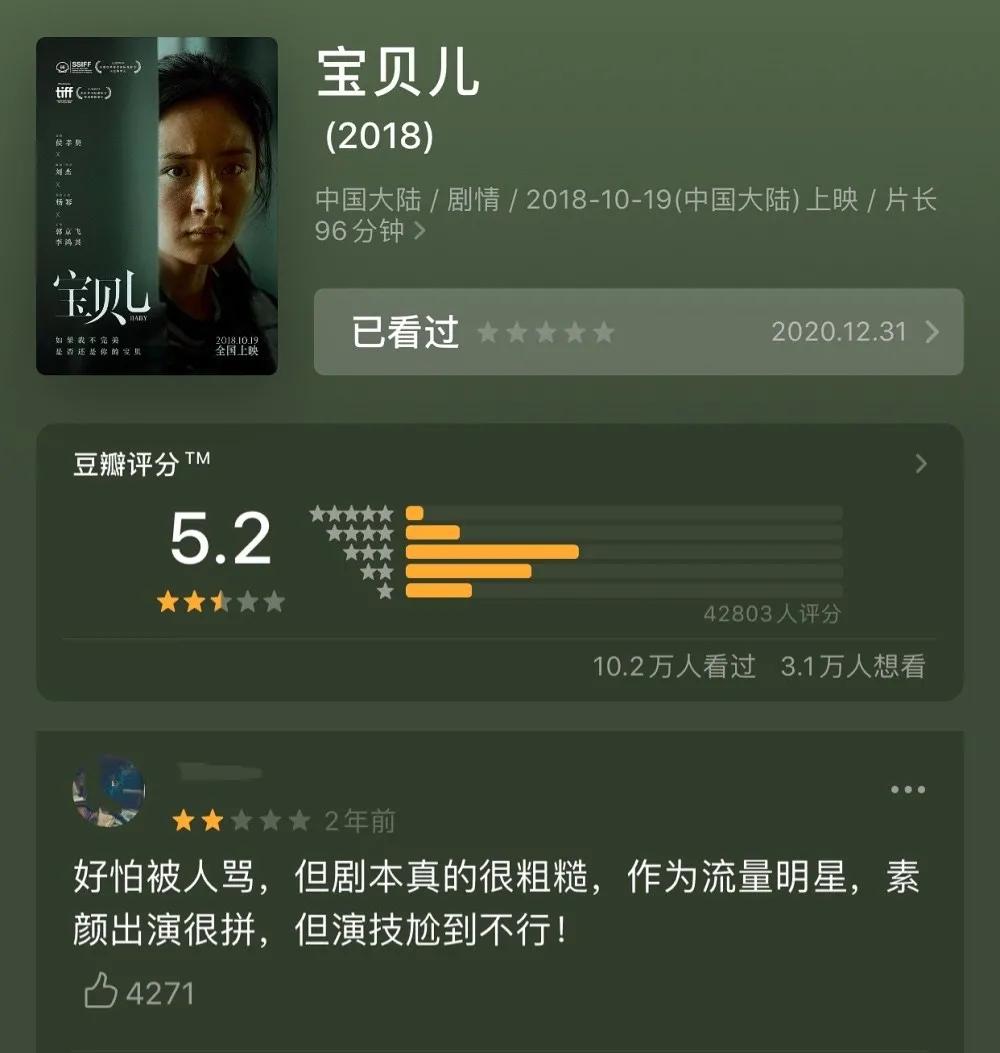The width and height of the screenshot is (1000, 1053).
Task: Expand the movie info details chevron
Action: pos(420,232)
